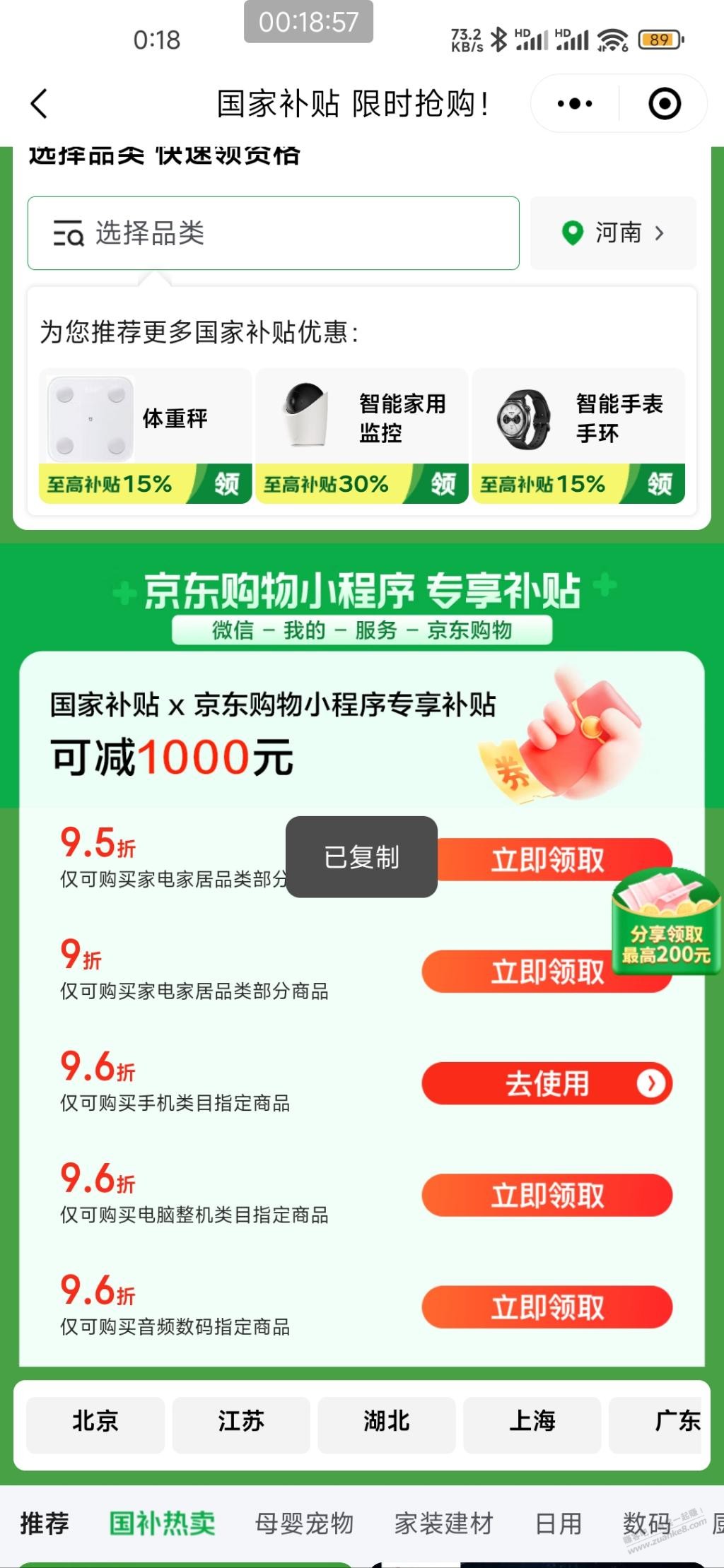Open the mini program three-dot menu
The image size is (724, 1568).
[575, 104]
